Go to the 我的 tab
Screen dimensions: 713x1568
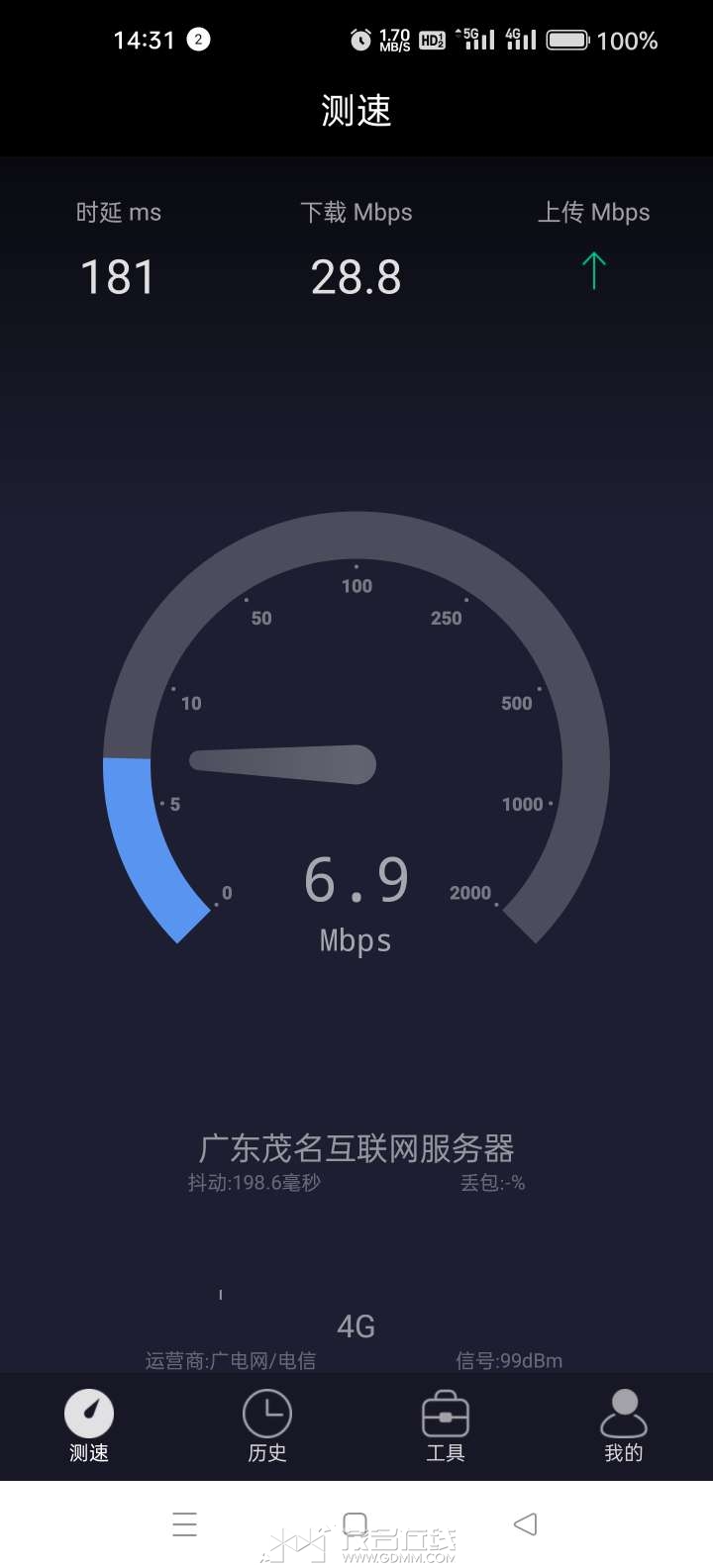coord(624,1425)
